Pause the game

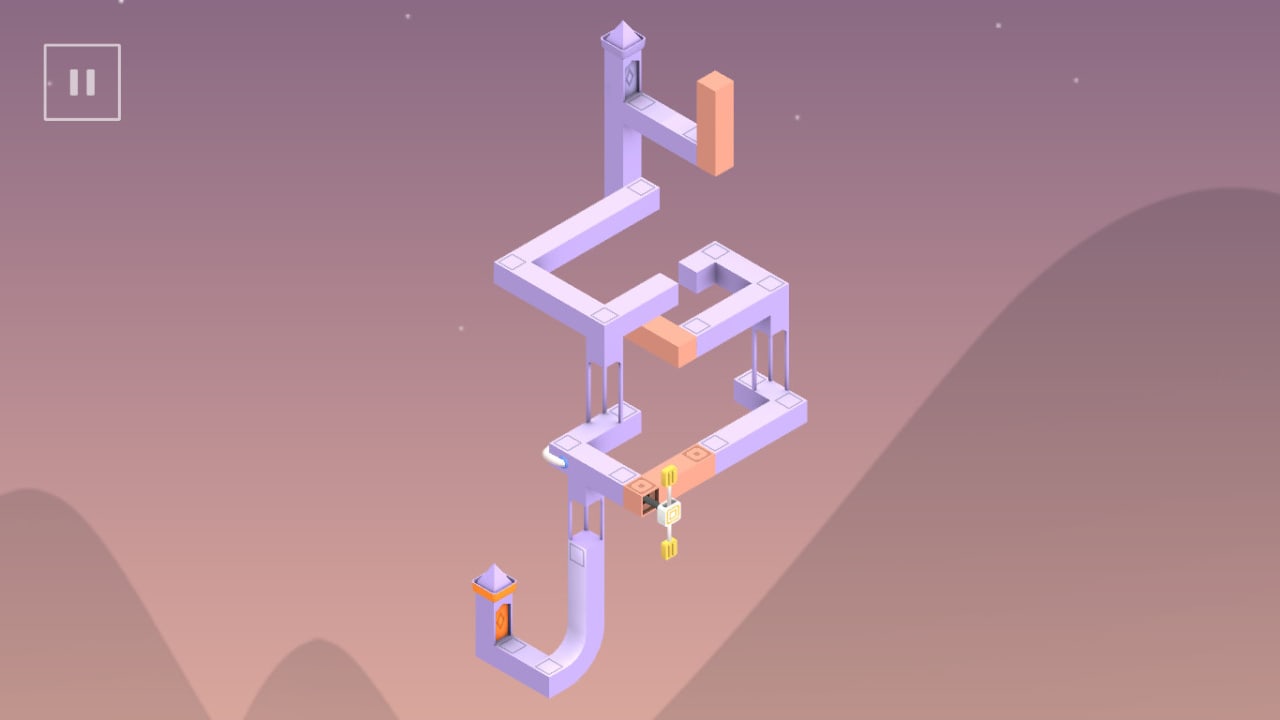82,82
